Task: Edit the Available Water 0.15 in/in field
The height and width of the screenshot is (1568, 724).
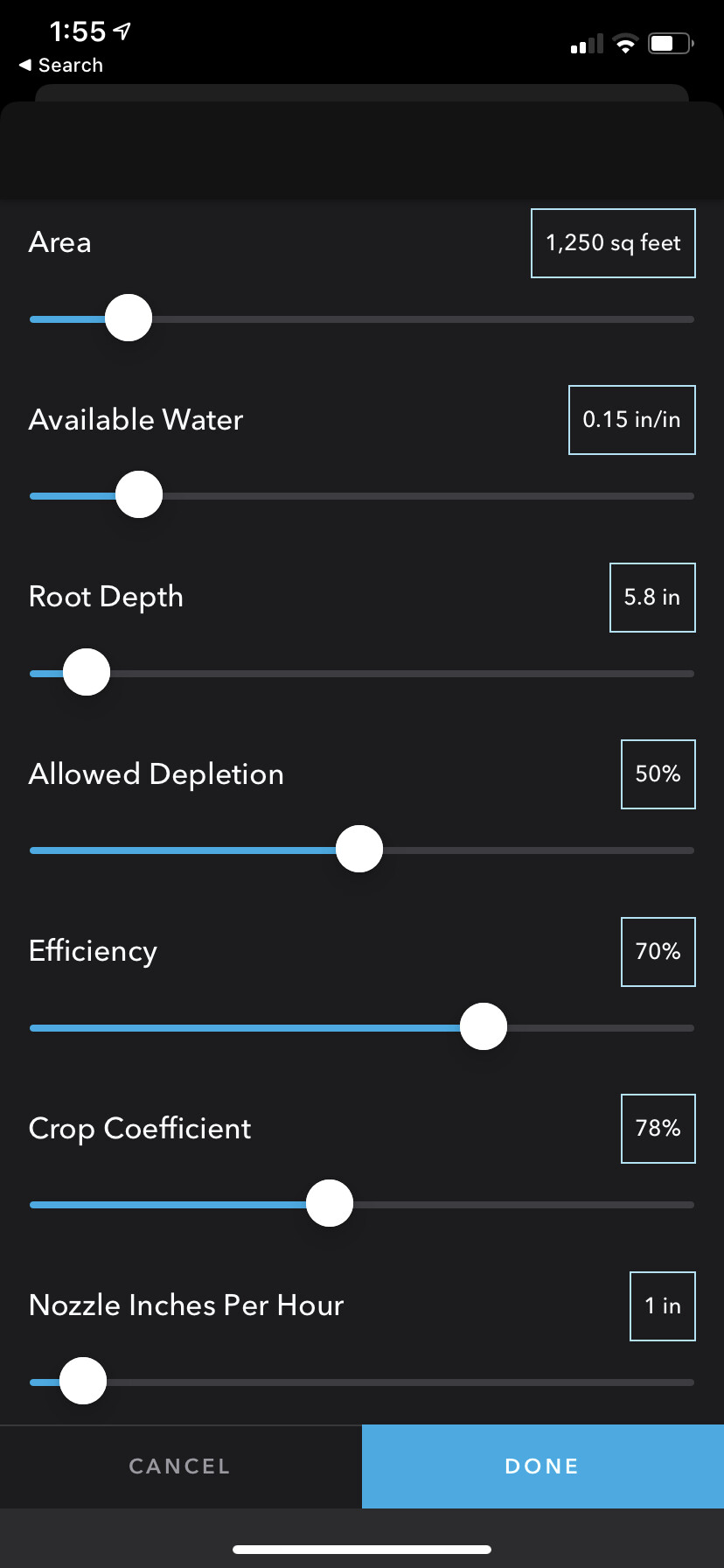Action: [632, 420]
